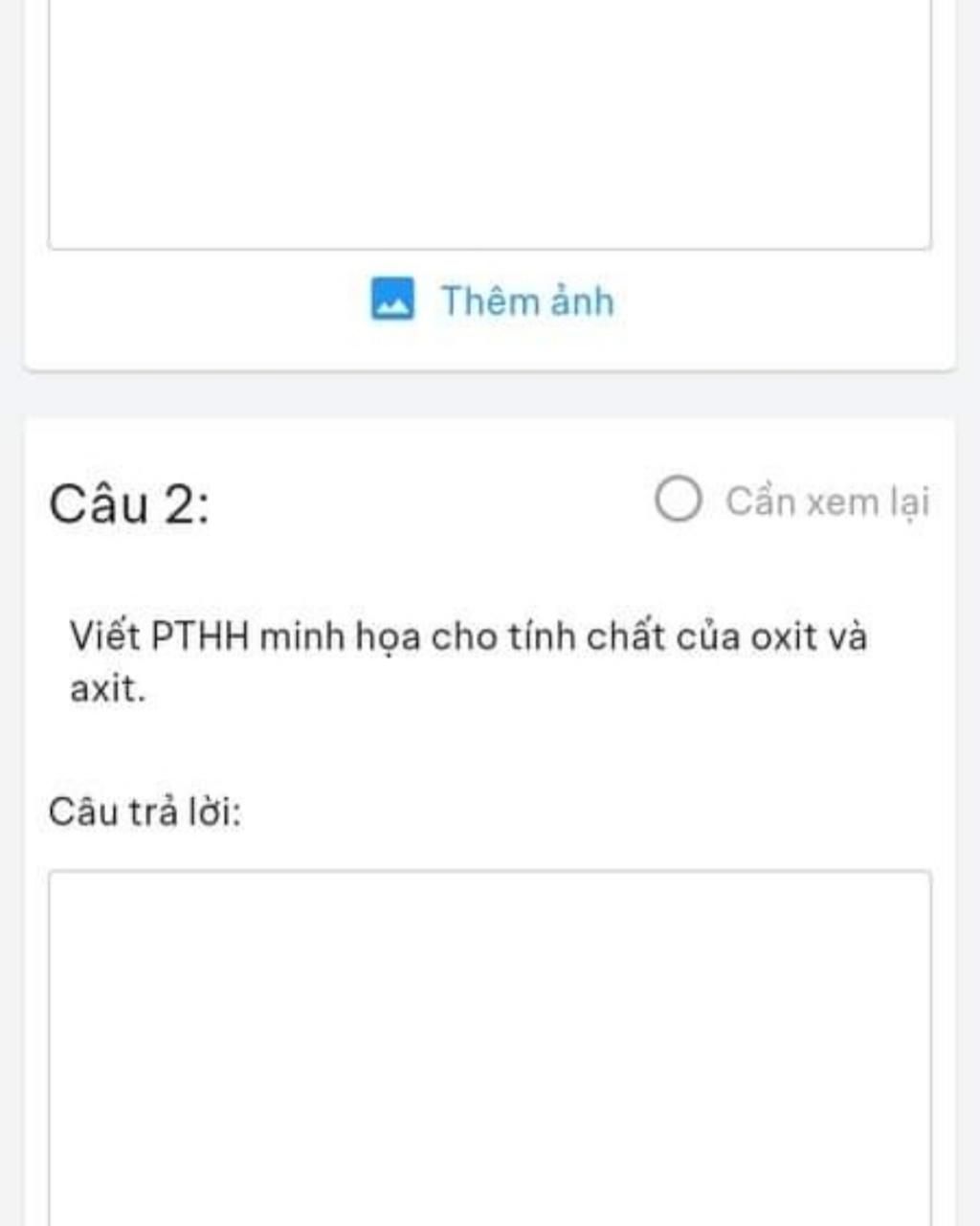Focus the answer box for Câu 2
Screen dimensions: 980x1226
489,1043
